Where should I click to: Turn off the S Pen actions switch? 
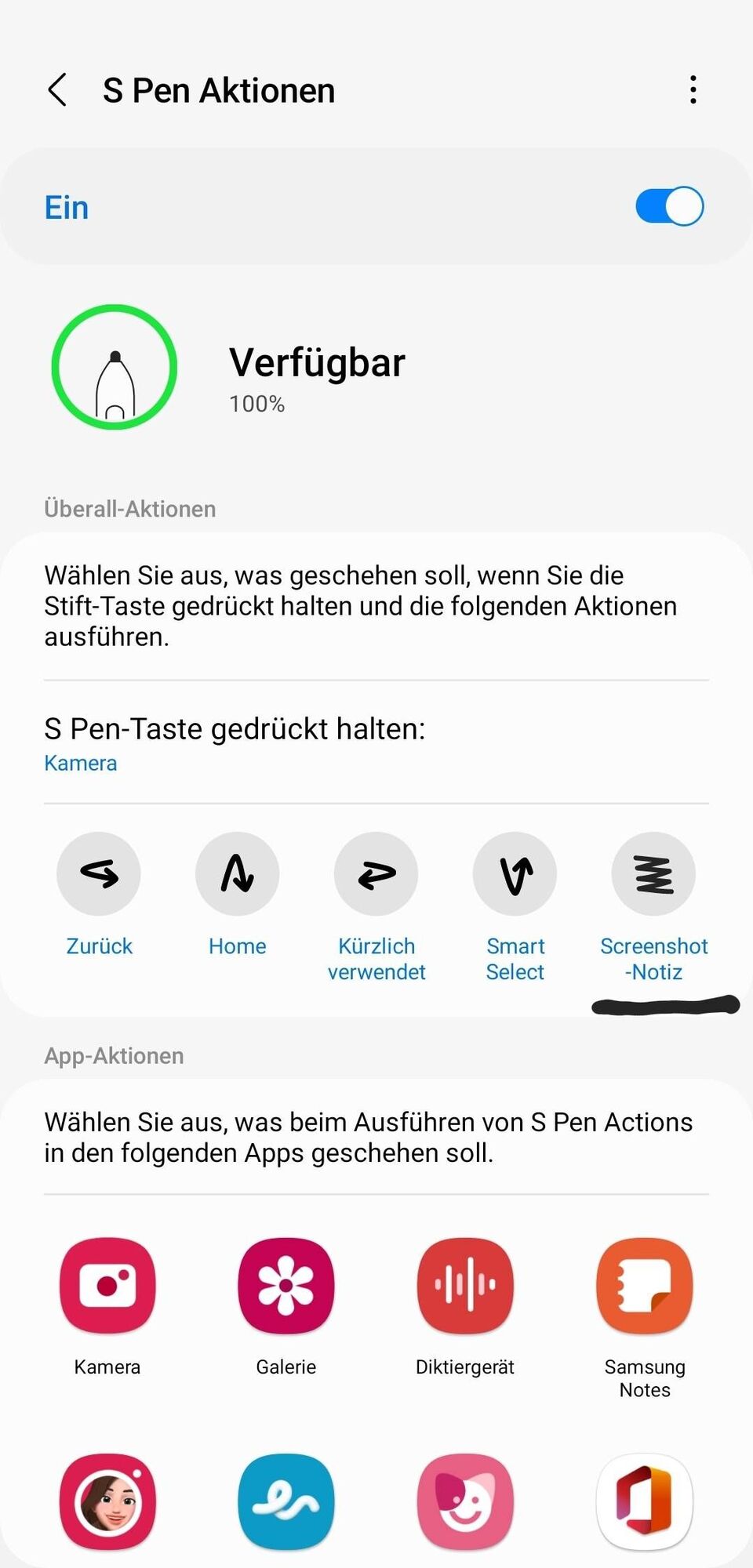coord(669,206)
